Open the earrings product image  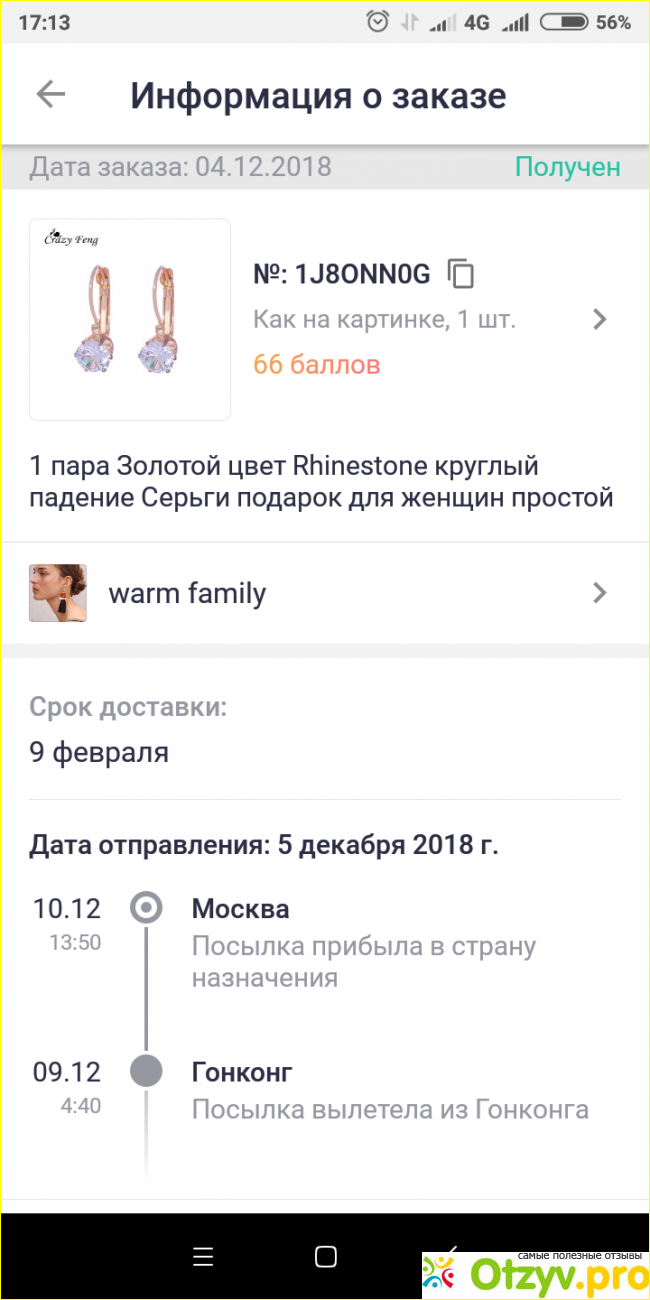pyautogui.click(x=130, y=319)
